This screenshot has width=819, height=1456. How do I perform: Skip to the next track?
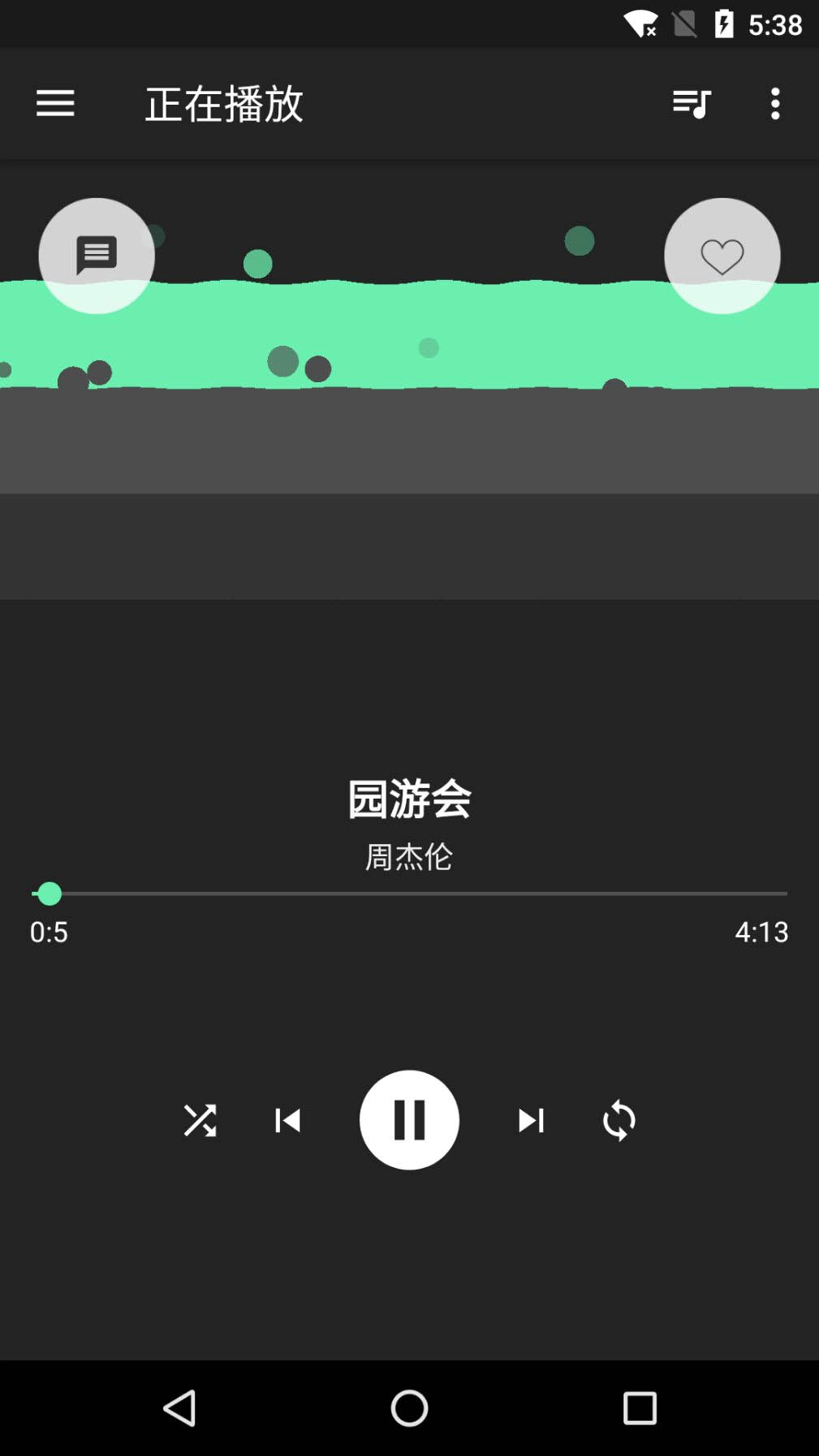point(532,1120)
